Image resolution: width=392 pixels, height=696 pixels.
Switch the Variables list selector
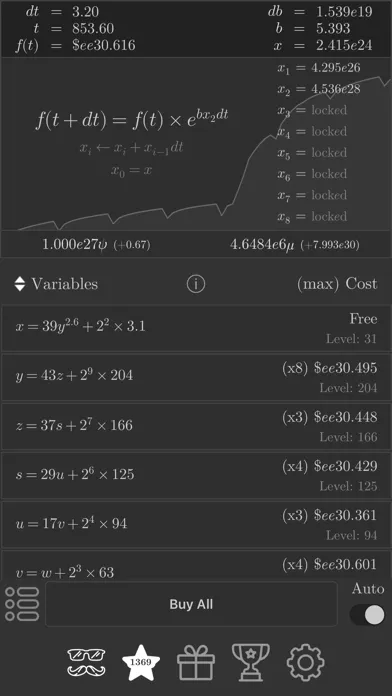56,284
